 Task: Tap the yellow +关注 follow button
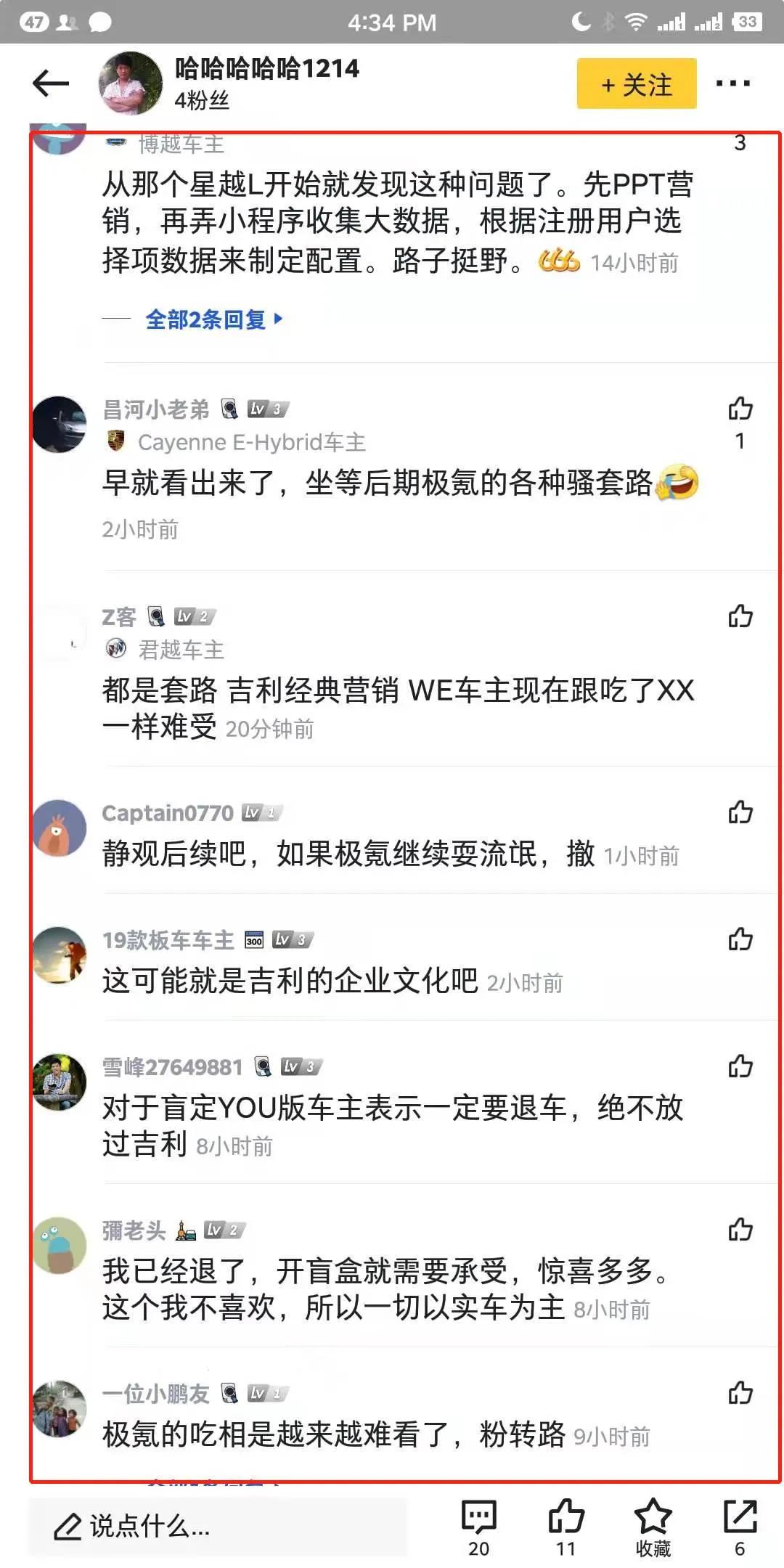(635, 83)
